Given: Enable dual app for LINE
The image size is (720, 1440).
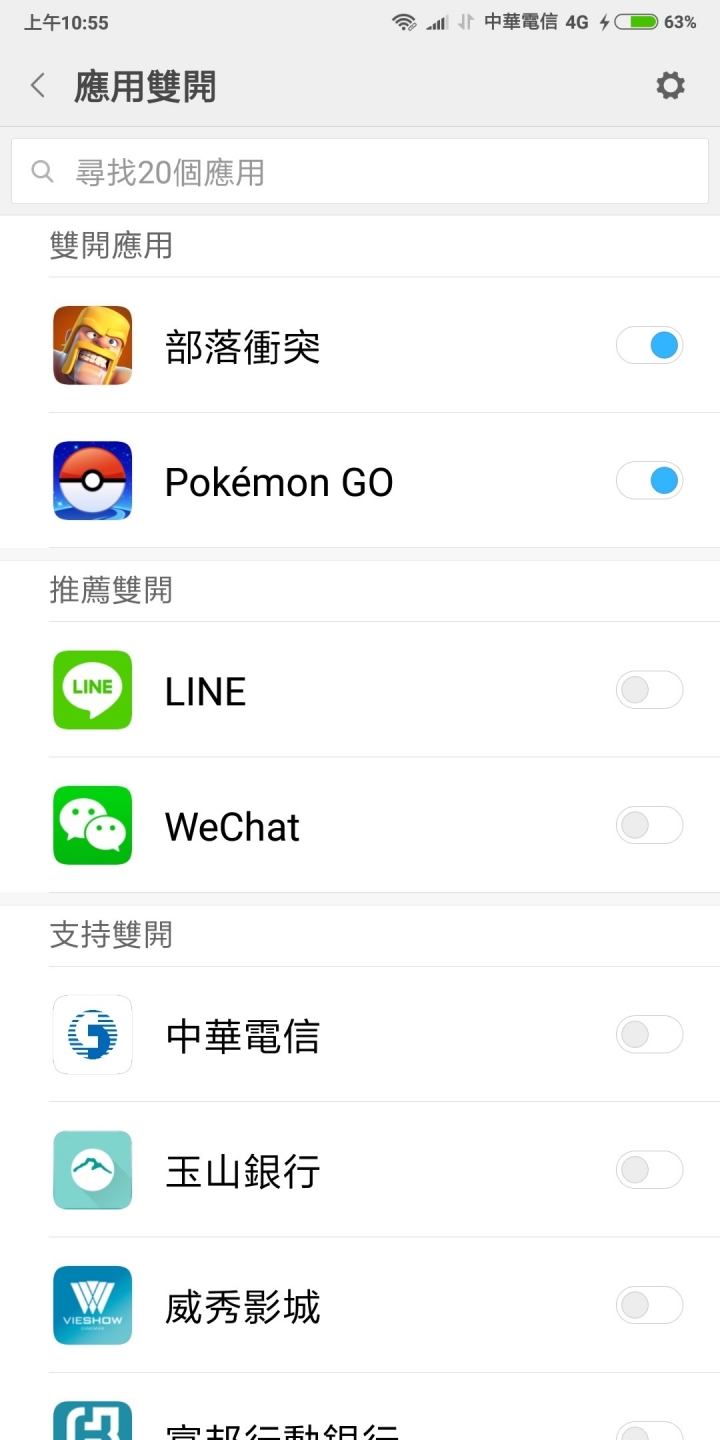Looking at the screenshot, I should click(x=649, y=690).
